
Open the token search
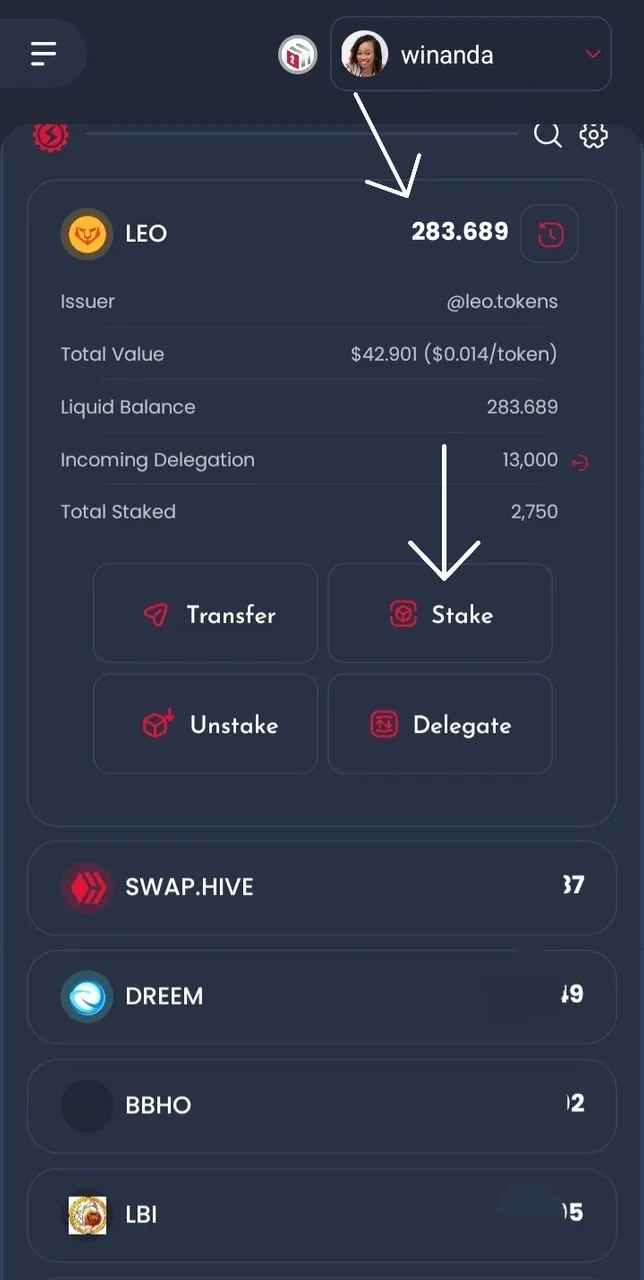coord(547,135)
